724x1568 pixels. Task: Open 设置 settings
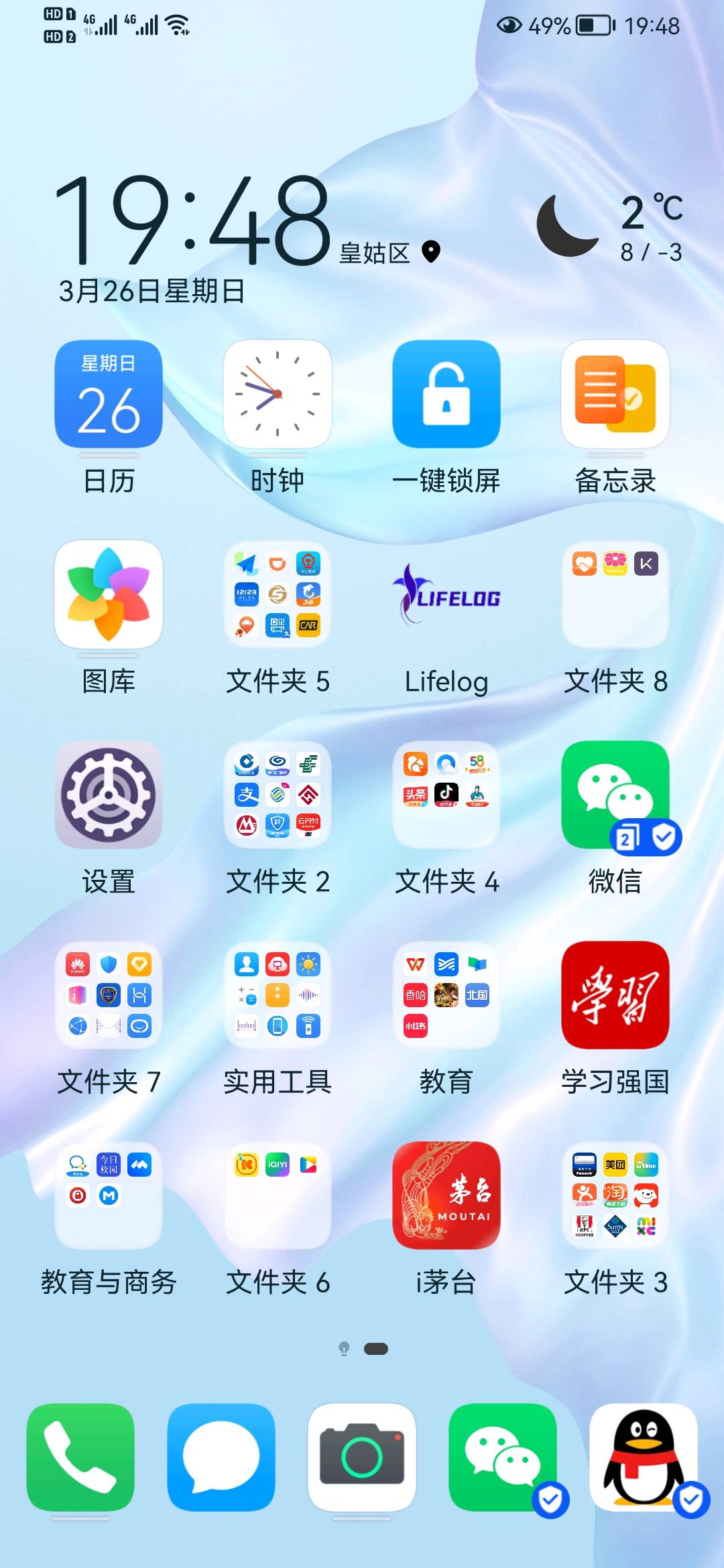click(x=109, y=795)
